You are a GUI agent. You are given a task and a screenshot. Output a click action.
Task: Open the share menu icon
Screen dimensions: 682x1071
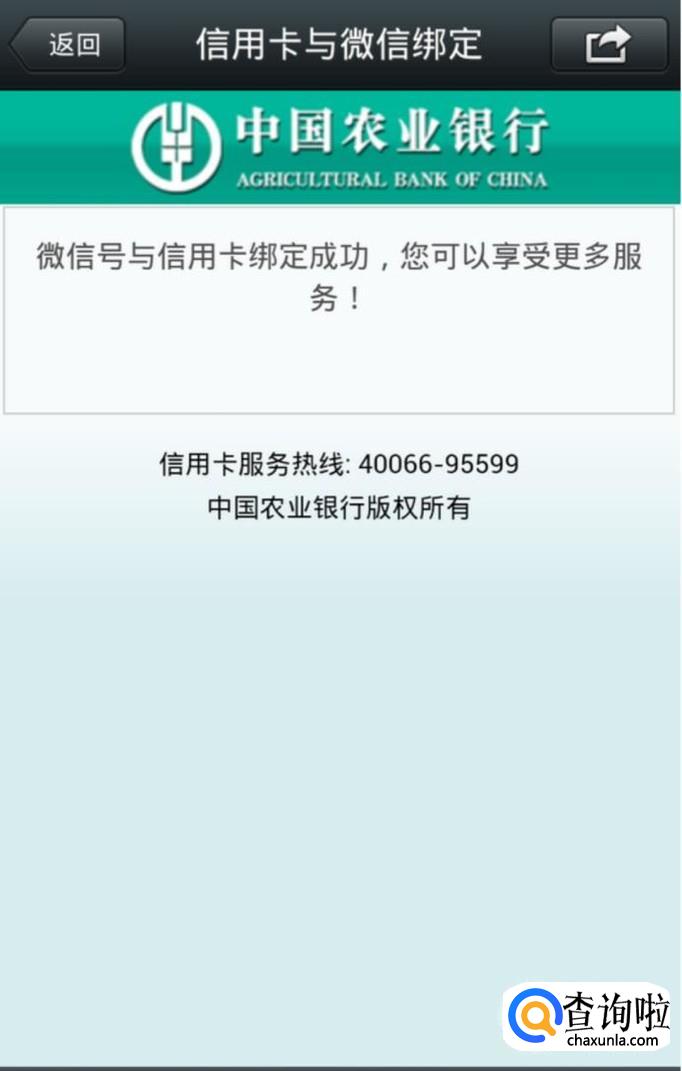tap(609, 45)
